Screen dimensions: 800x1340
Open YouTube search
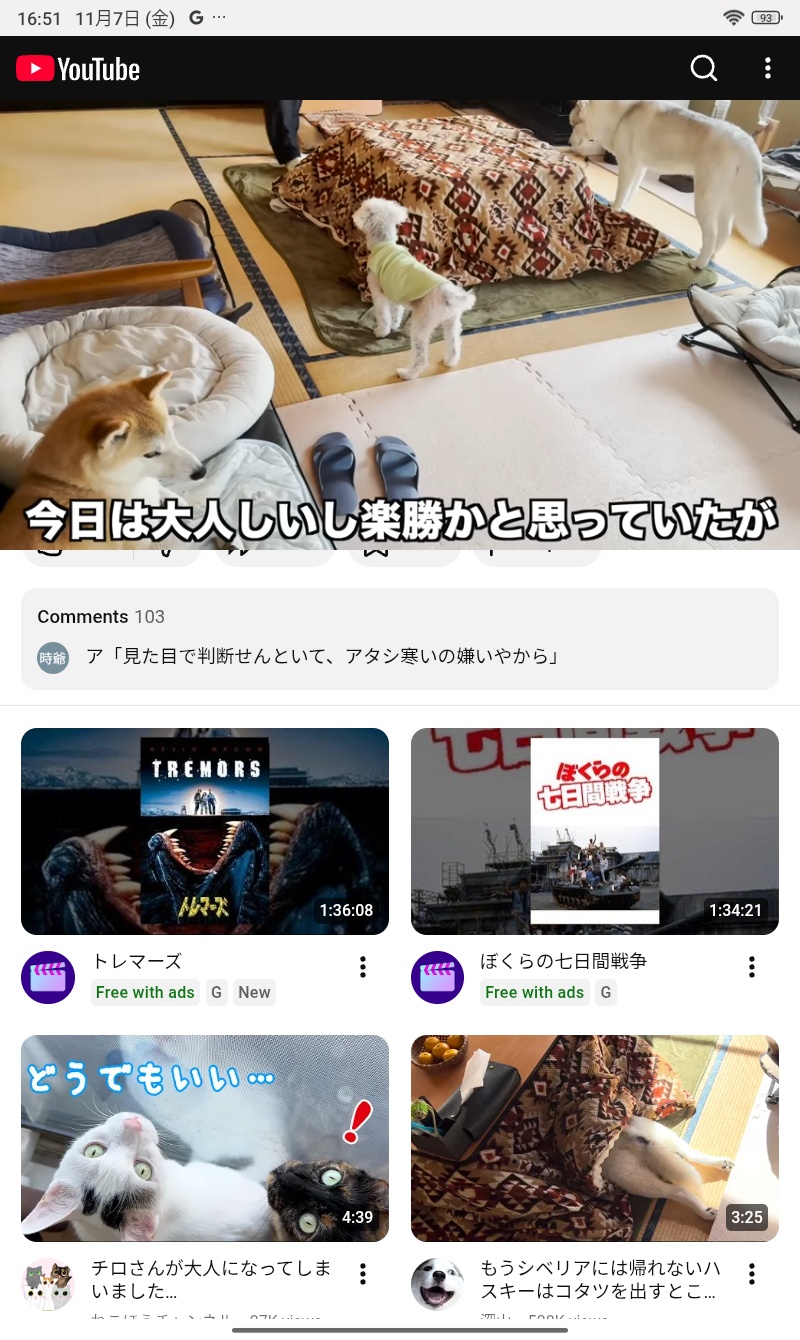pyautogui.click(x=704, y=68)
